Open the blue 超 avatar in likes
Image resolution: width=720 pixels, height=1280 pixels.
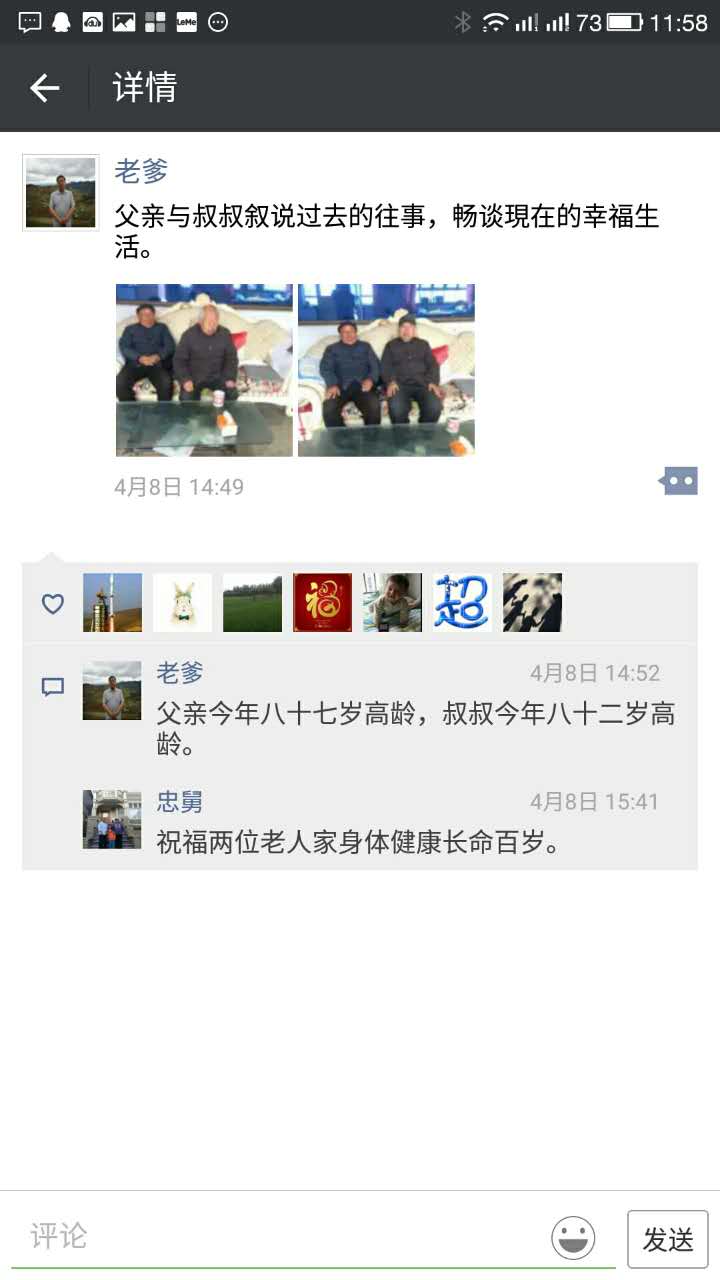click(462, 602)
